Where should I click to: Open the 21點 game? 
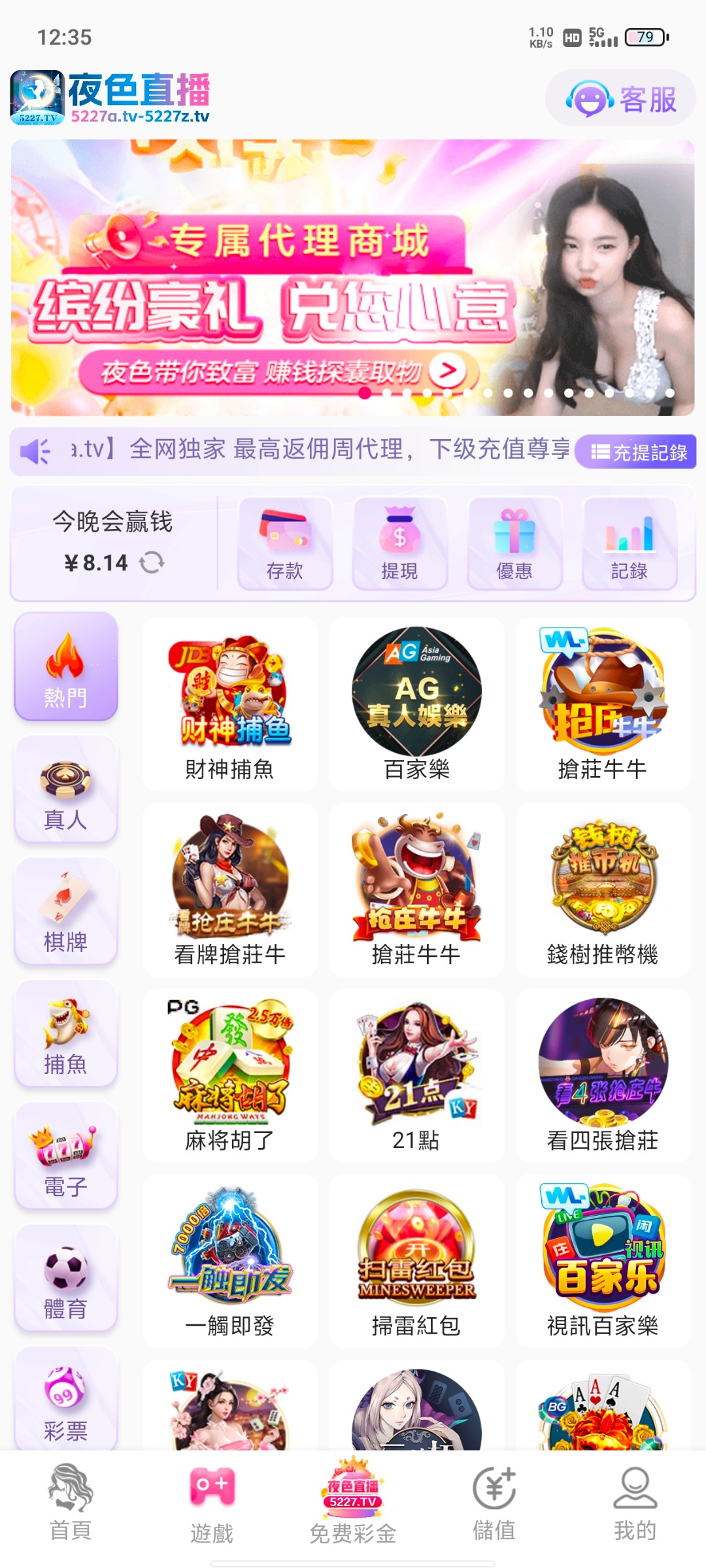coord(416,1075)
